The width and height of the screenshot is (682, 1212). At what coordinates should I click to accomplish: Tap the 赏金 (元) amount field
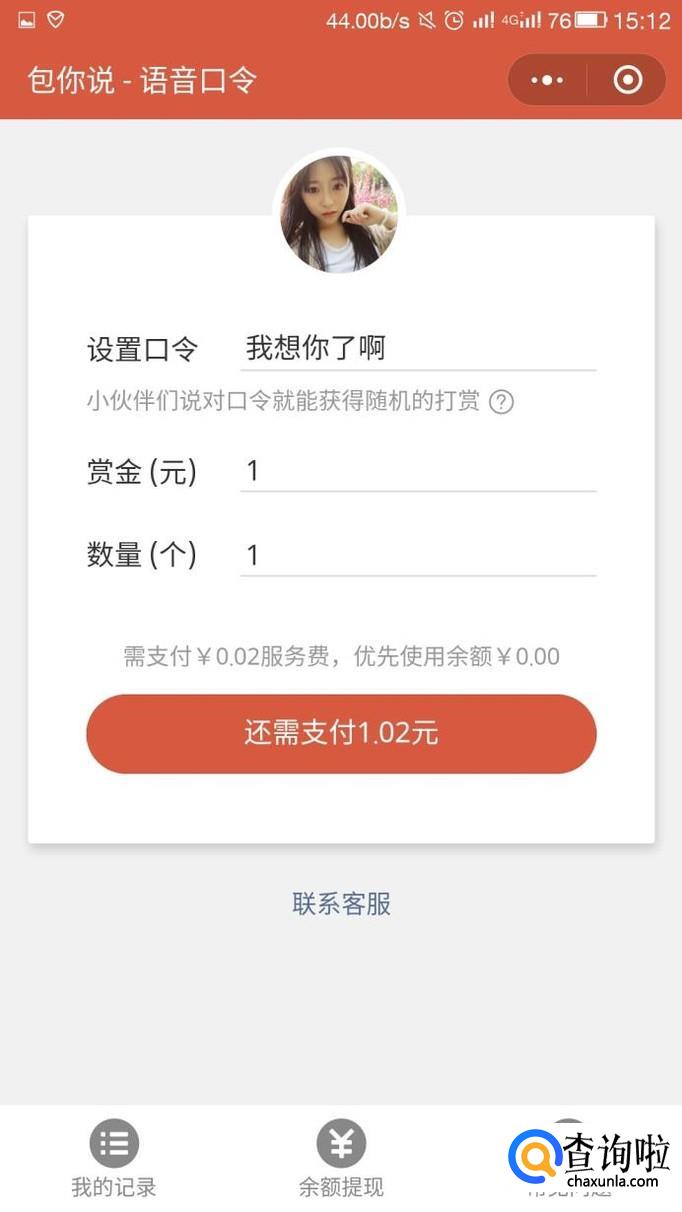tap(418, 471)
